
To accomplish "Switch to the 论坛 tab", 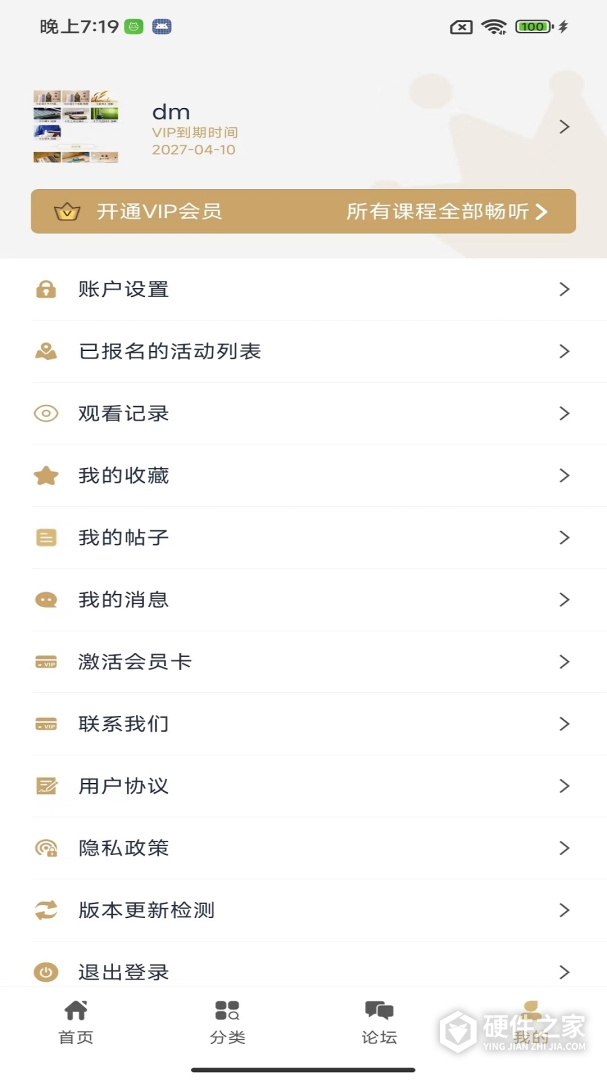I will pos(379,1022).
